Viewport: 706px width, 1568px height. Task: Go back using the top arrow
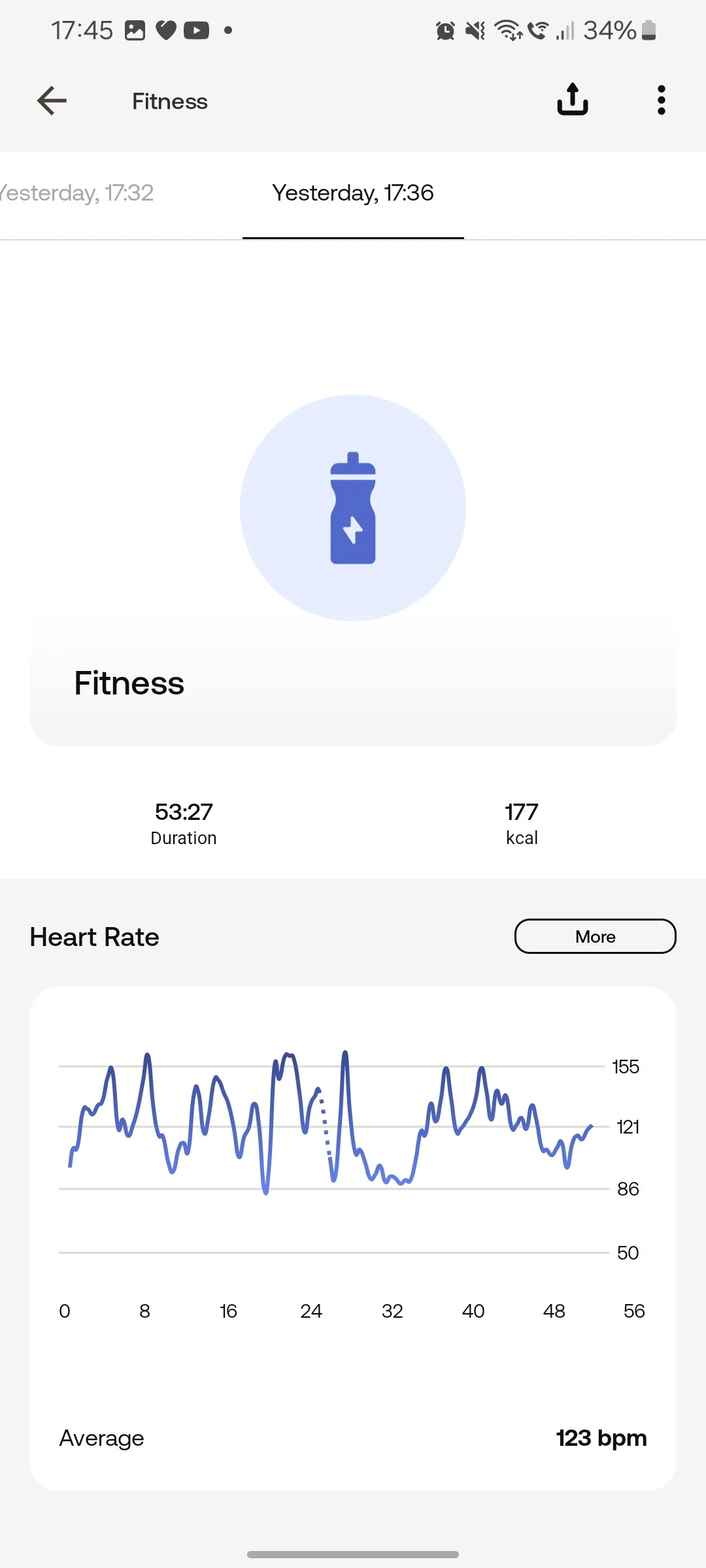52,101
